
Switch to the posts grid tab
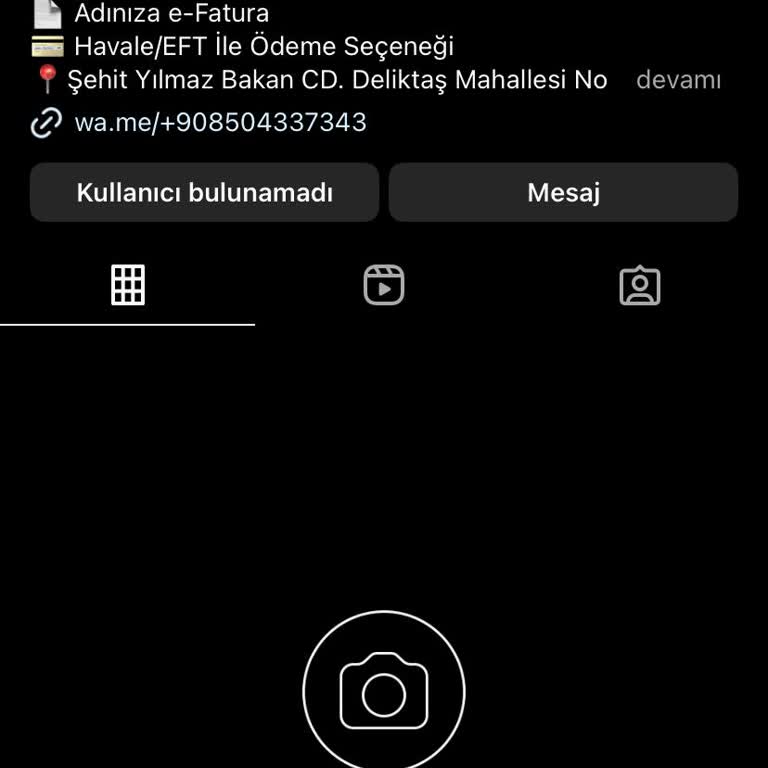(x=128, y=286)
